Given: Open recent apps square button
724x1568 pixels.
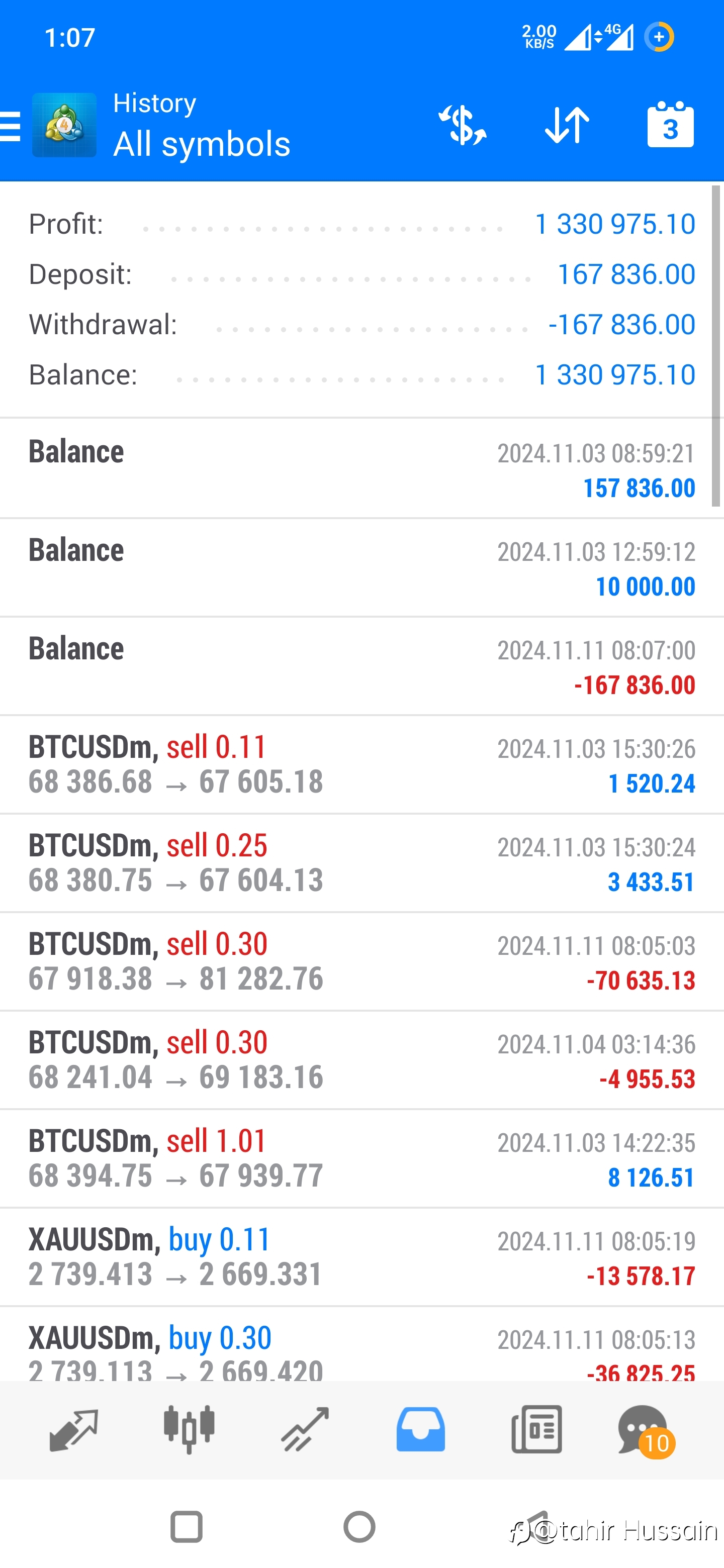Looking at the screenshot, I should tap(187, 1527).
